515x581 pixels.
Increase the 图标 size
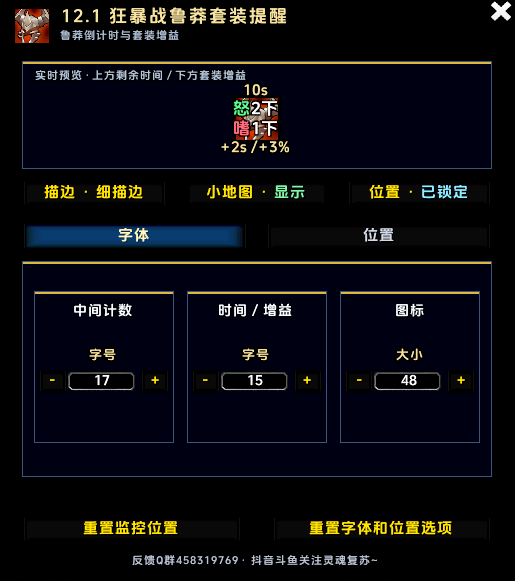coord(461,381)
